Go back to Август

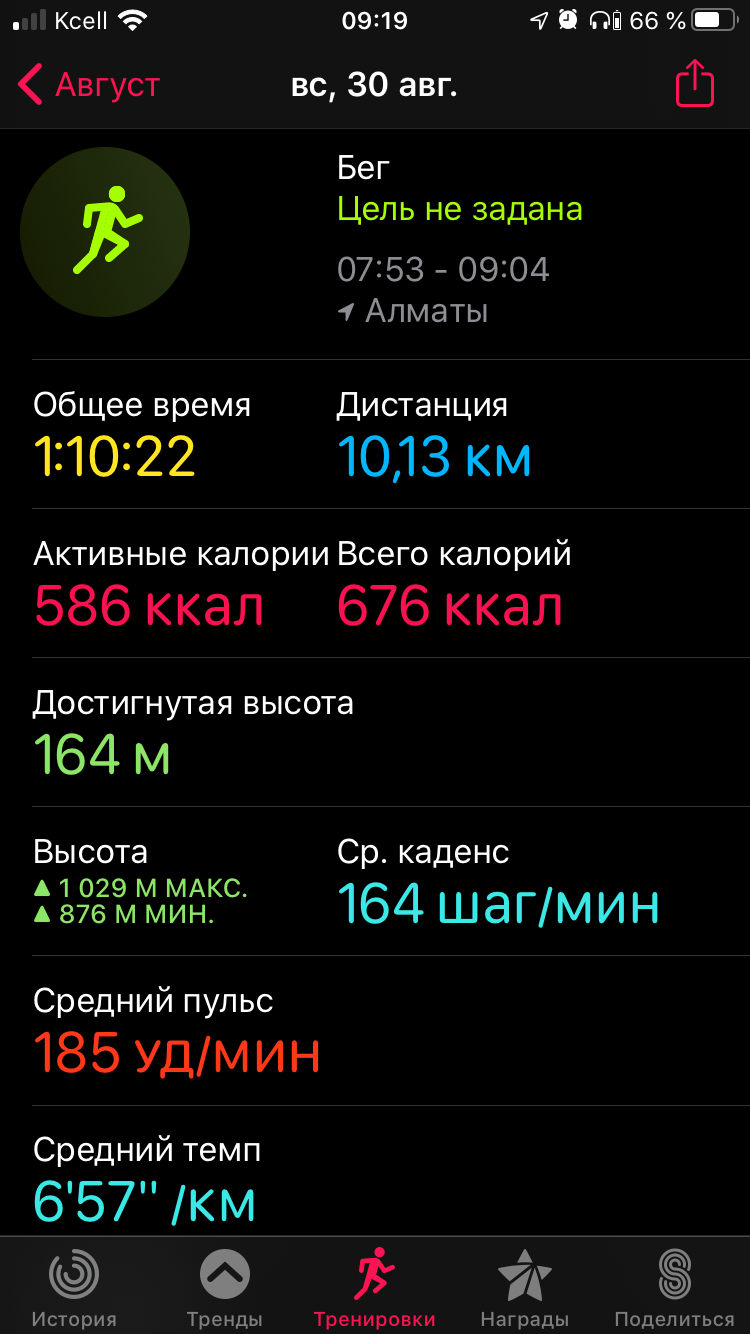tap(88, 85)
